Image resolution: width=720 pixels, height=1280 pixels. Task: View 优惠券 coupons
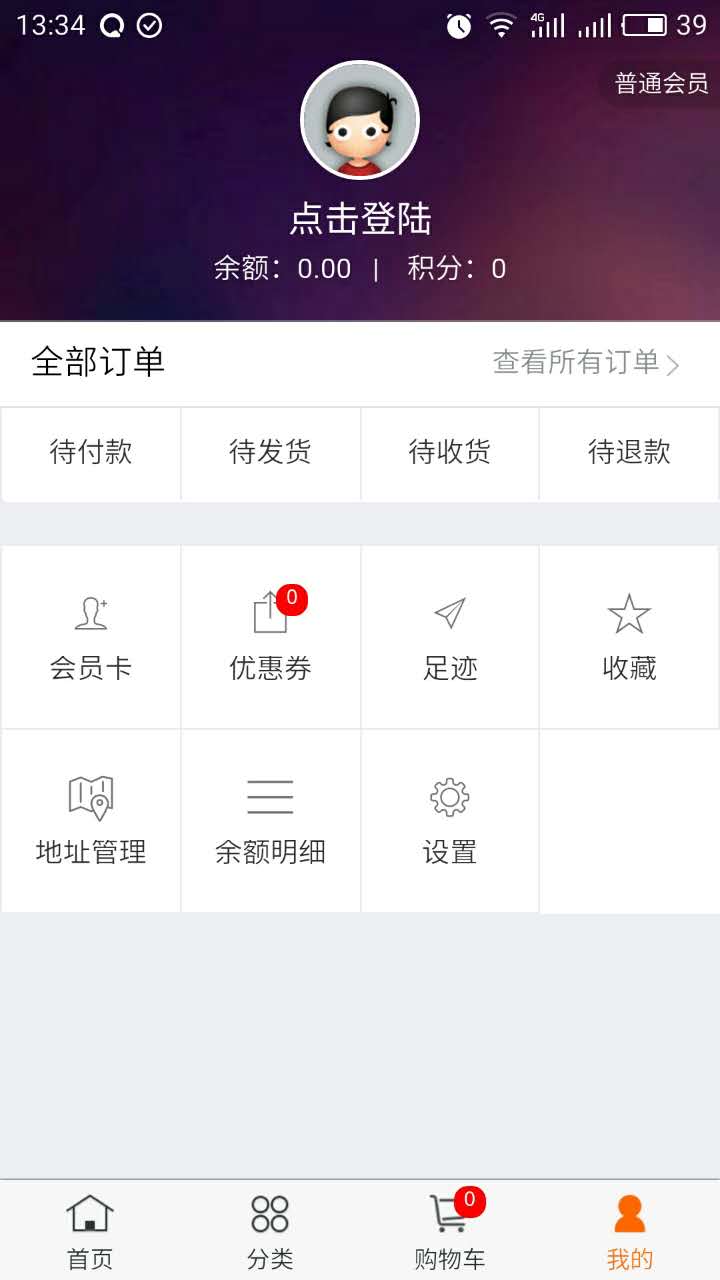pyautogui.click(x=270, y=637)
